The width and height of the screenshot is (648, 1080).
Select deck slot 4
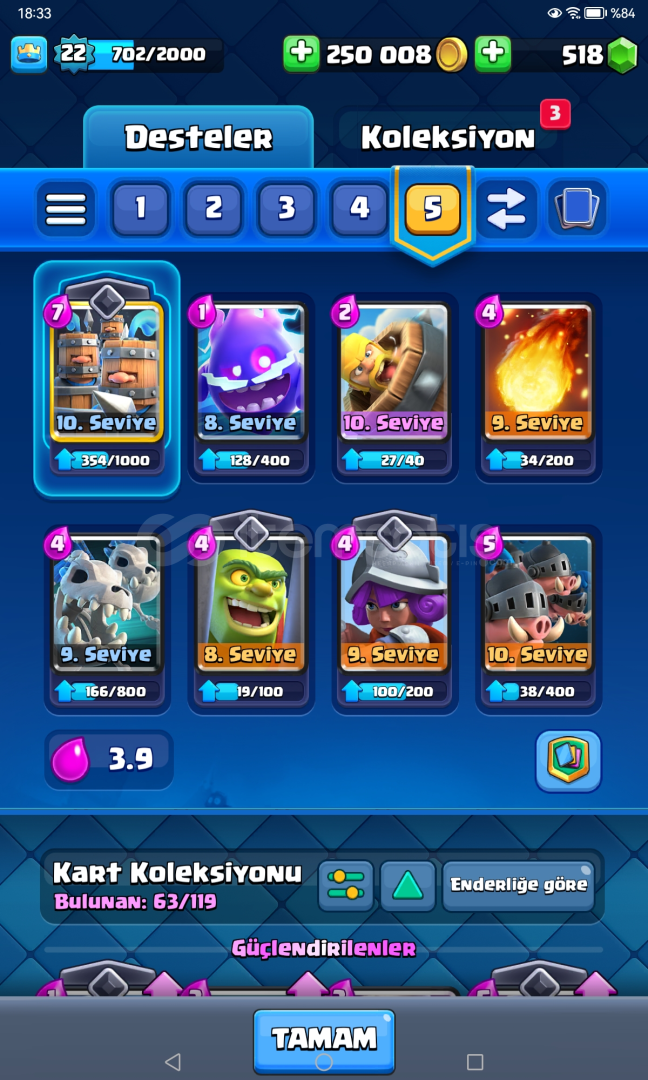[x=359, y=209]
